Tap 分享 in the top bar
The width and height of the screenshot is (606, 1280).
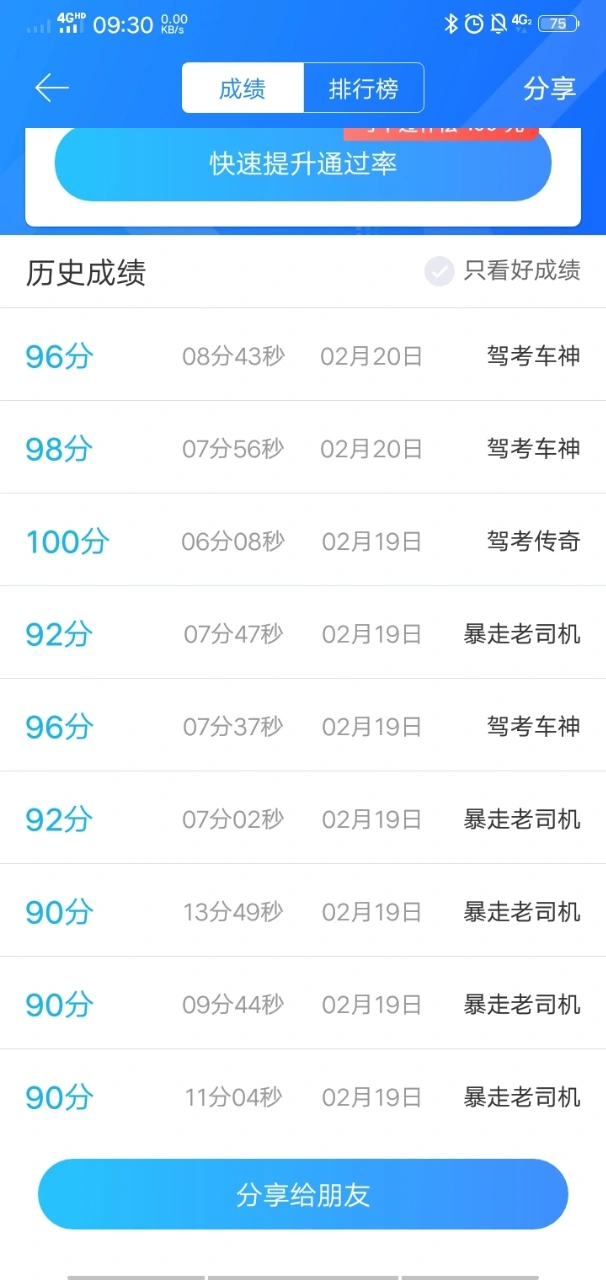[x=549, y=88]
